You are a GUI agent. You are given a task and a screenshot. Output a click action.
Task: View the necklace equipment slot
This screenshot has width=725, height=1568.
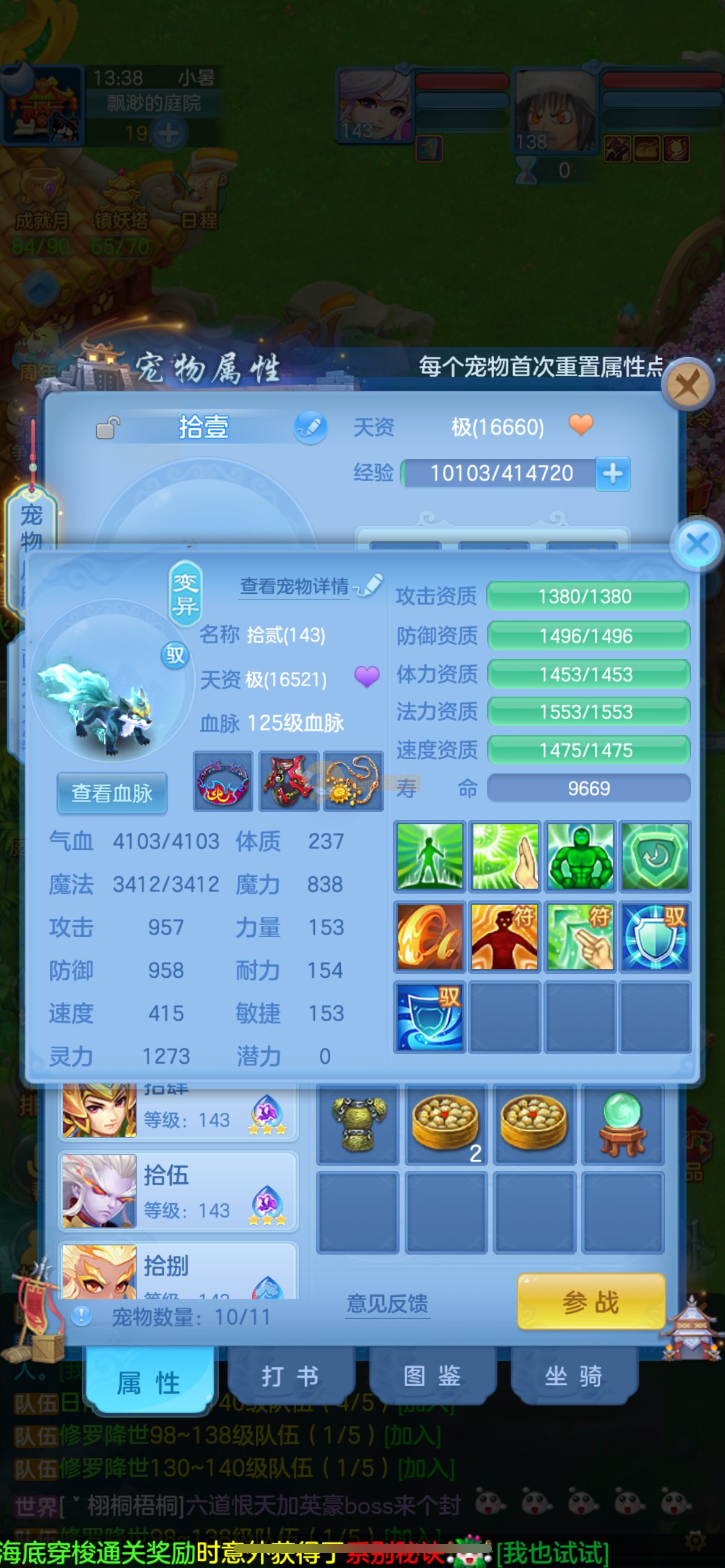(353, 781)
